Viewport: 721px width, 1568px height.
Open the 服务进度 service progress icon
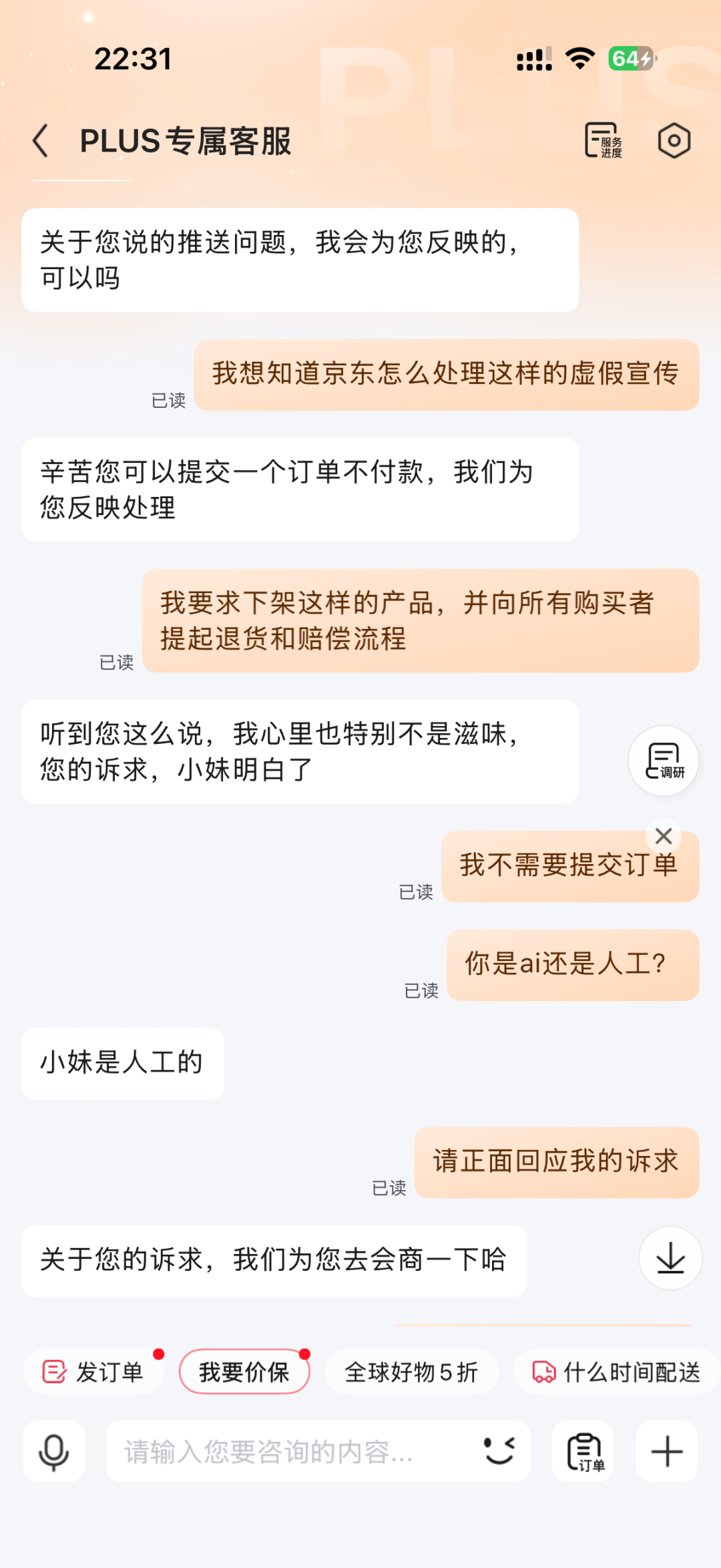click(603, 140)
